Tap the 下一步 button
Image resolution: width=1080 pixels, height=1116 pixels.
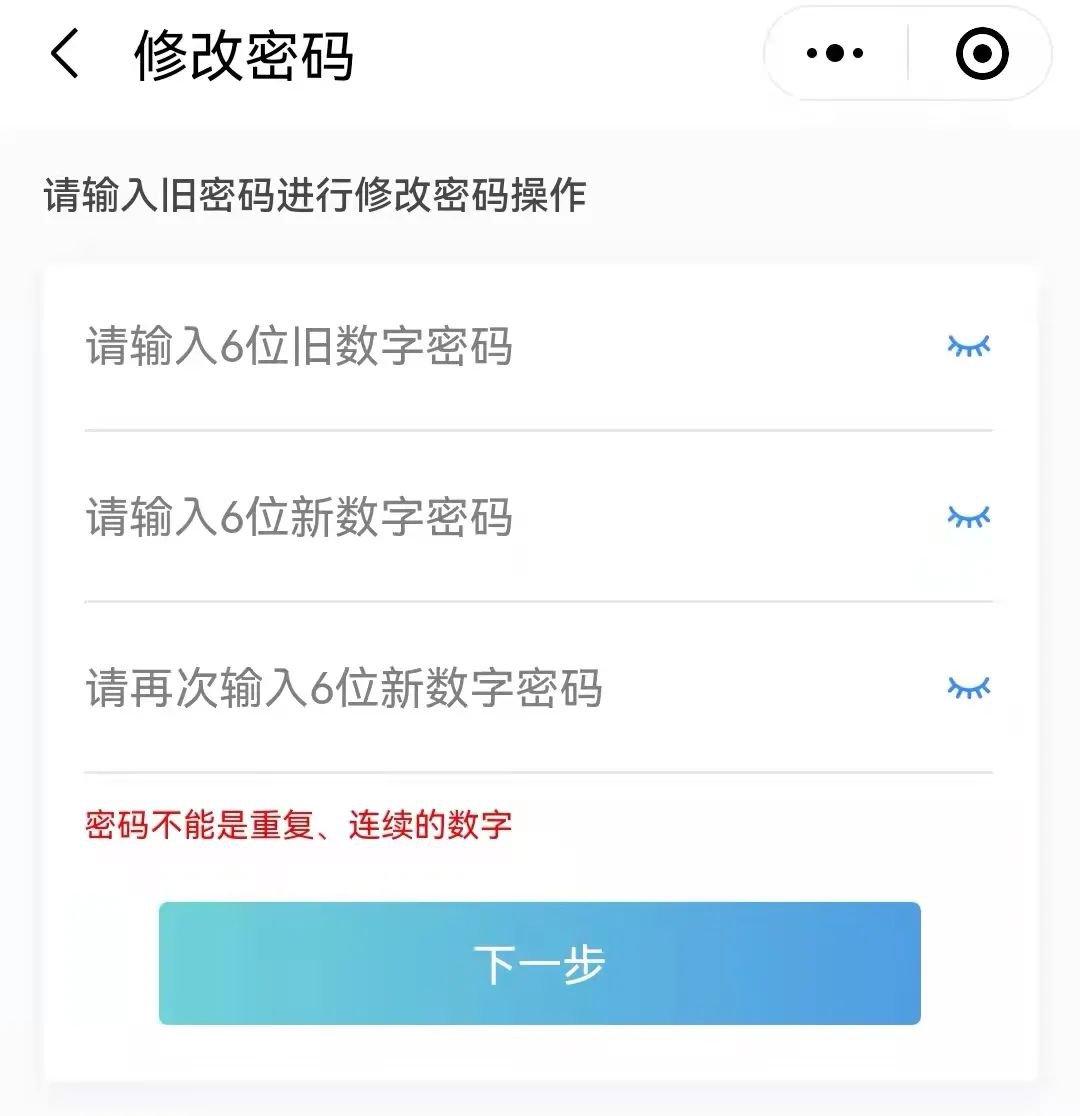539,963
